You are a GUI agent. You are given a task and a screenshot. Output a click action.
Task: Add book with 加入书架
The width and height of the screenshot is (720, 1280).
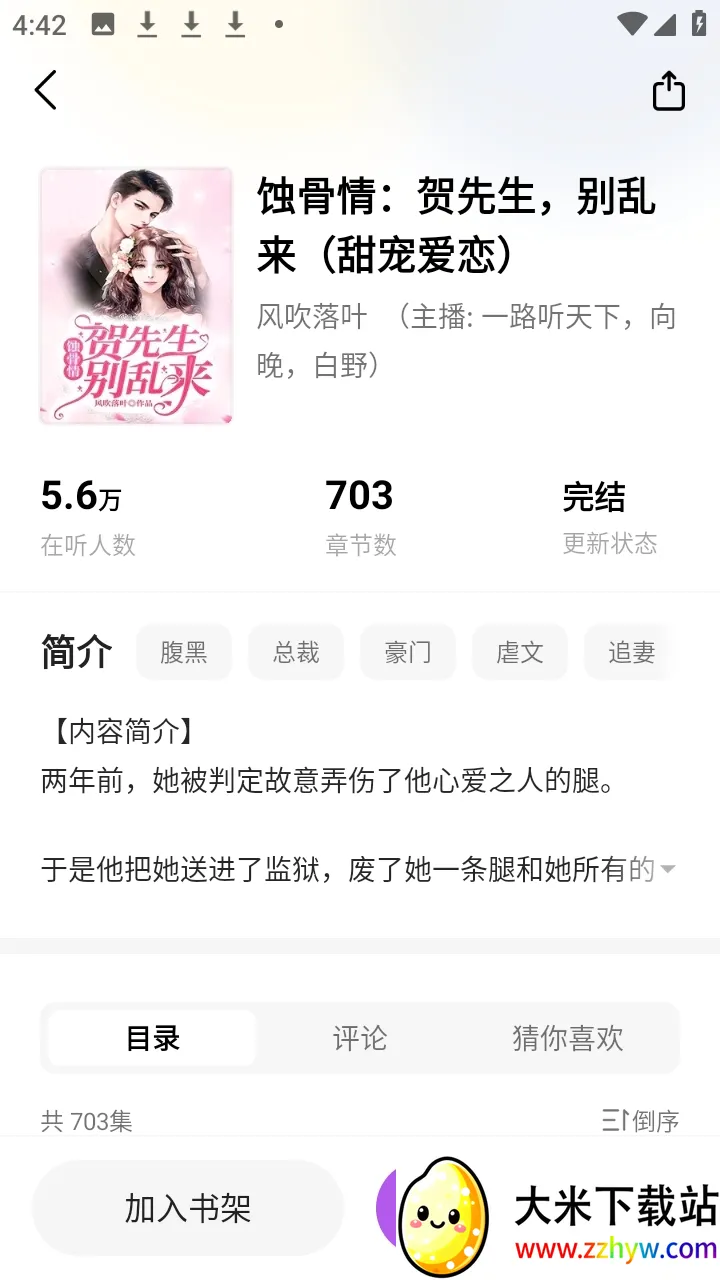188,1208
